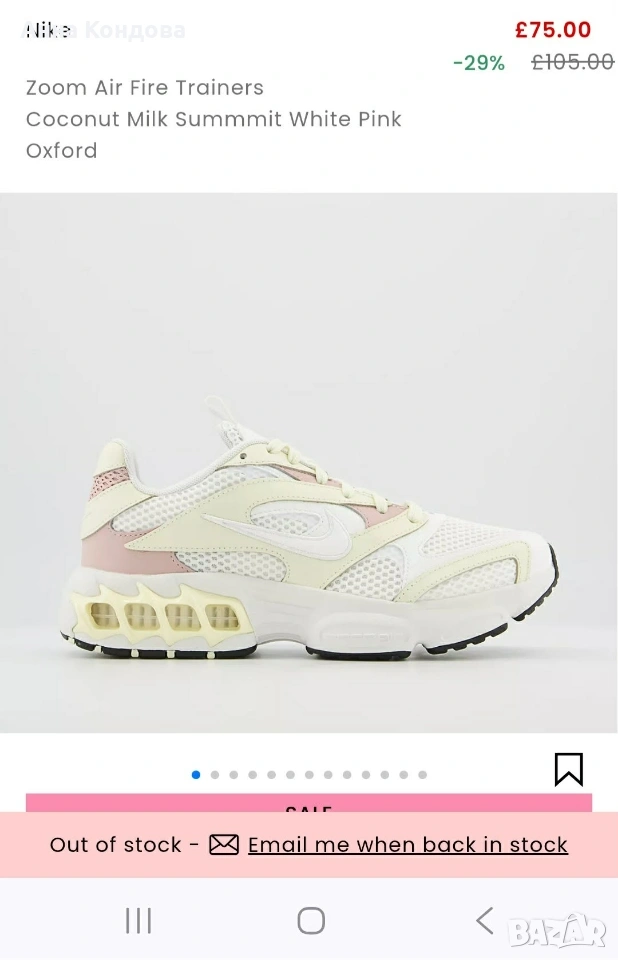618x960 pixels.
Task: Go to the home screen
Action: pos(311,920)
